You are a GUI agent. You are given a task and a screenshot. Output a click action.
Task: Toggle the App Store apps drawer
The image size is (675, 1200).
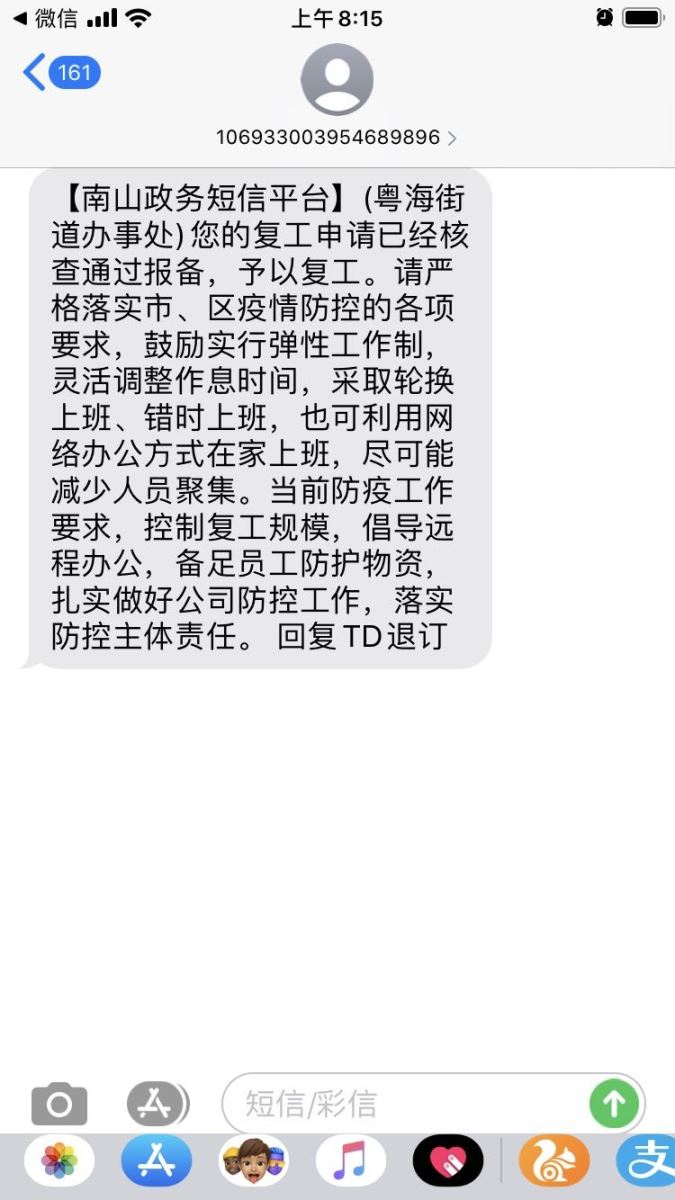click(157, 1104)
